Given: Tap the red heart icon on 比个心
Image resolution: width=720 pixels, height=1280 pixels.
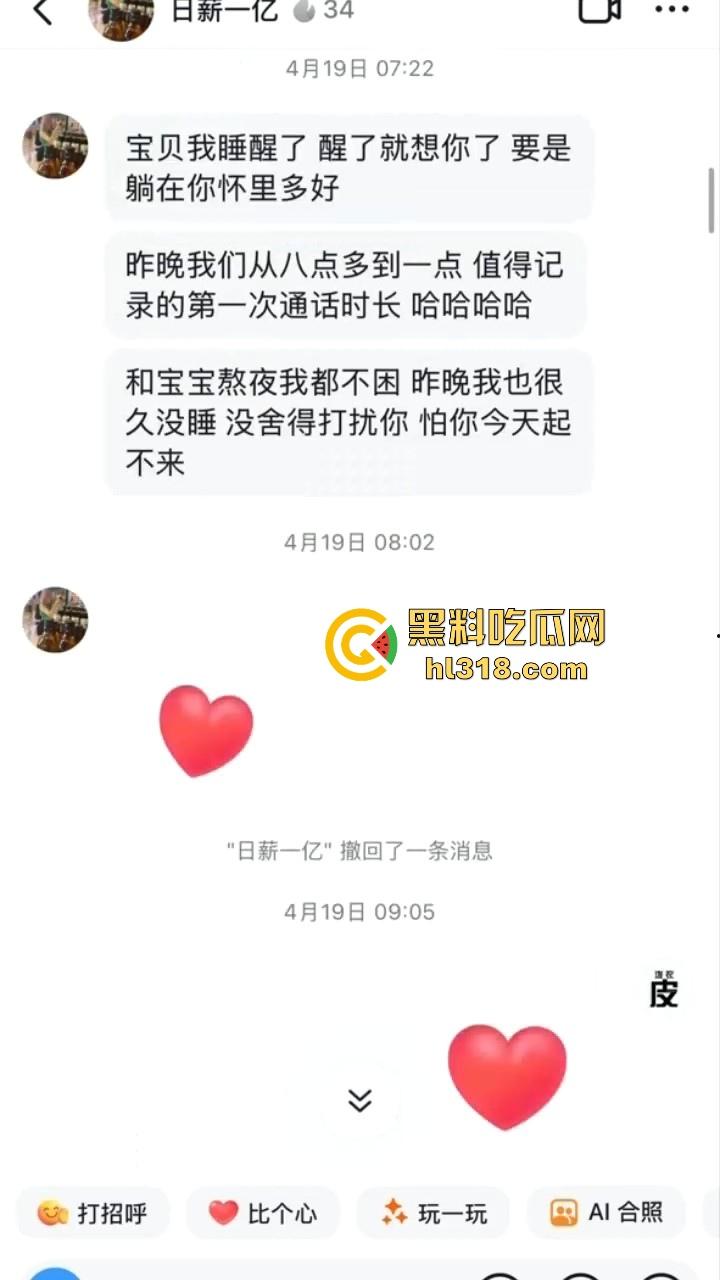Looking at the screenshot, I should click(x=222, y=1212).
